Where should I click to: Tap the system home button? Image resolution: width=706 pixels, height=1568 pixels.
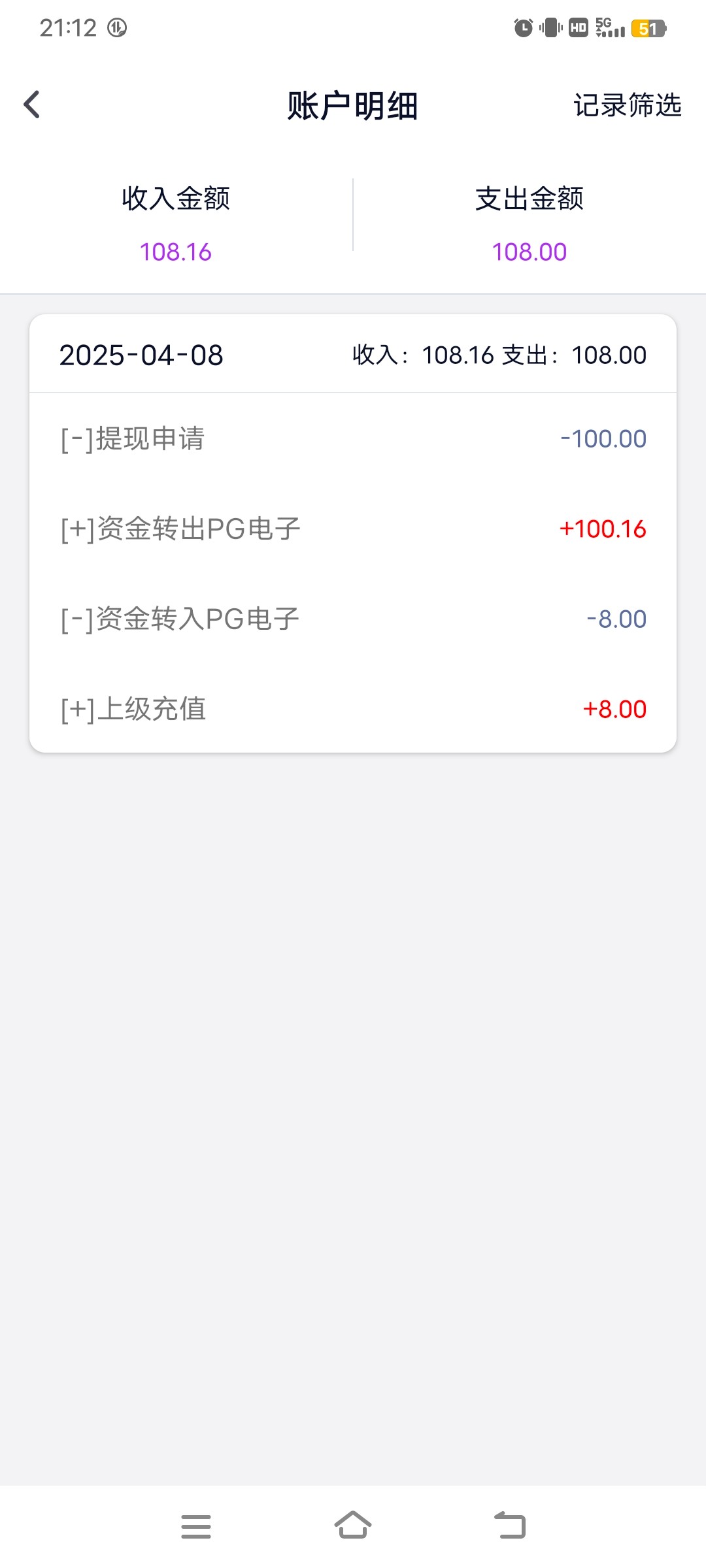coord(353,1526)
